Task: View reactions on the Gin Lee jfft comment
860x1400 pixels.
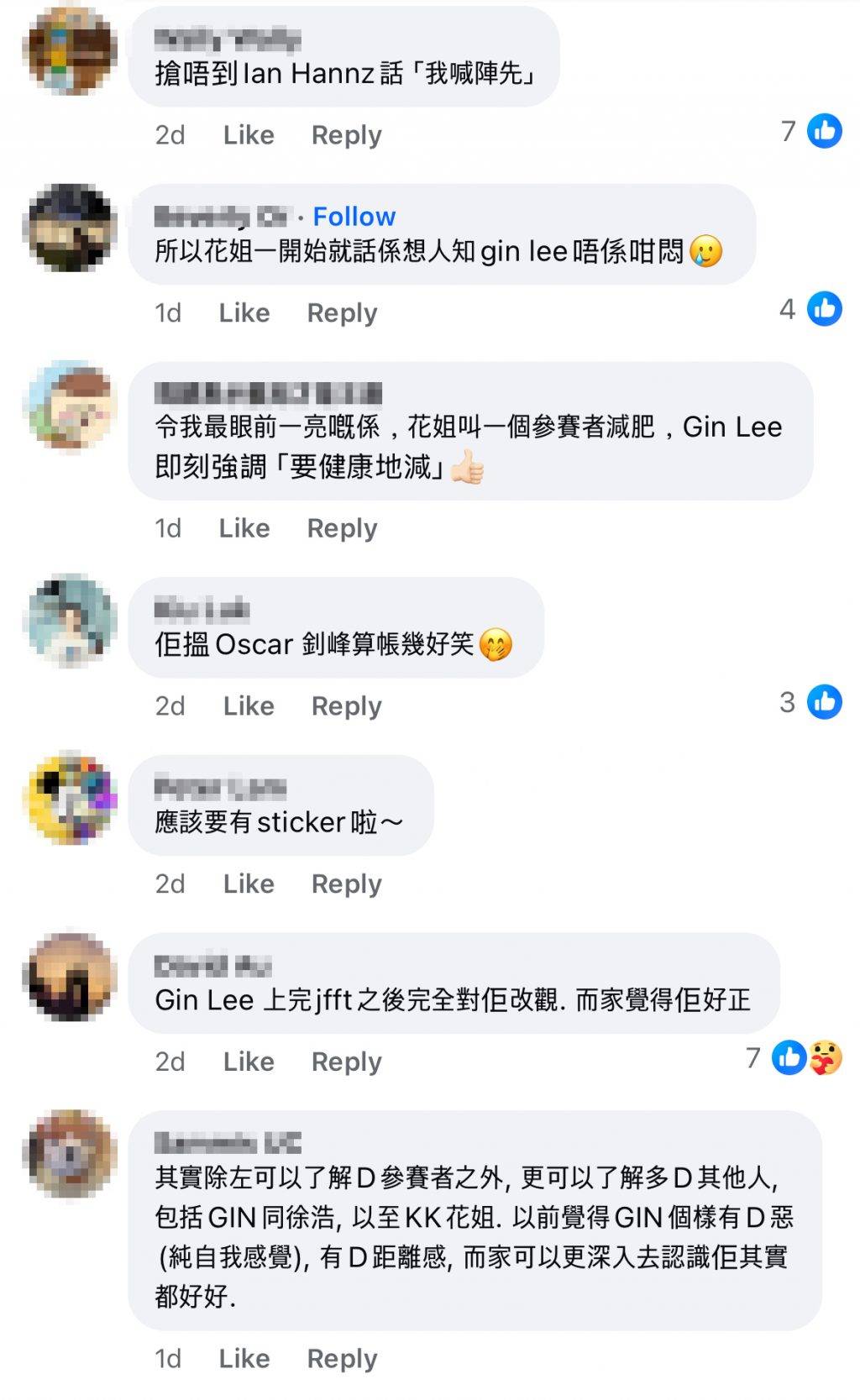Action: (794, 1058)
